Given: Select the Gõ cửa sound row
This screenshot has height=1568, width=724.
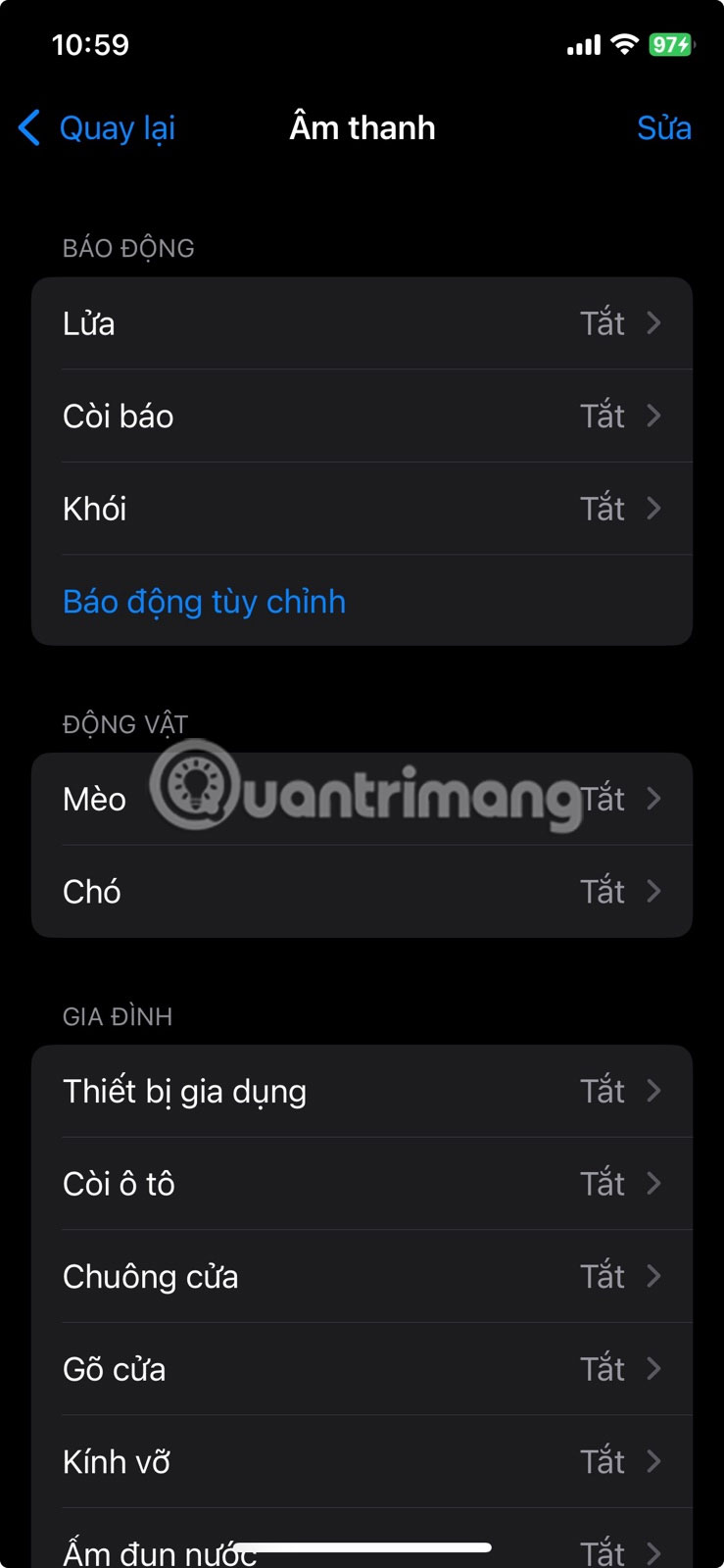Looking at the screenshot, I should click(362, 1369).
